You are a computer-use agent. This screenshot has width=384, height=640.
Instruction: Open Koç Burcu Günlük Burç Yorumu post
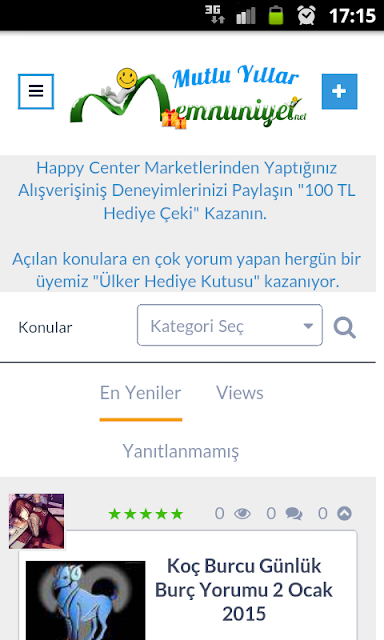(x=244, y=589)
